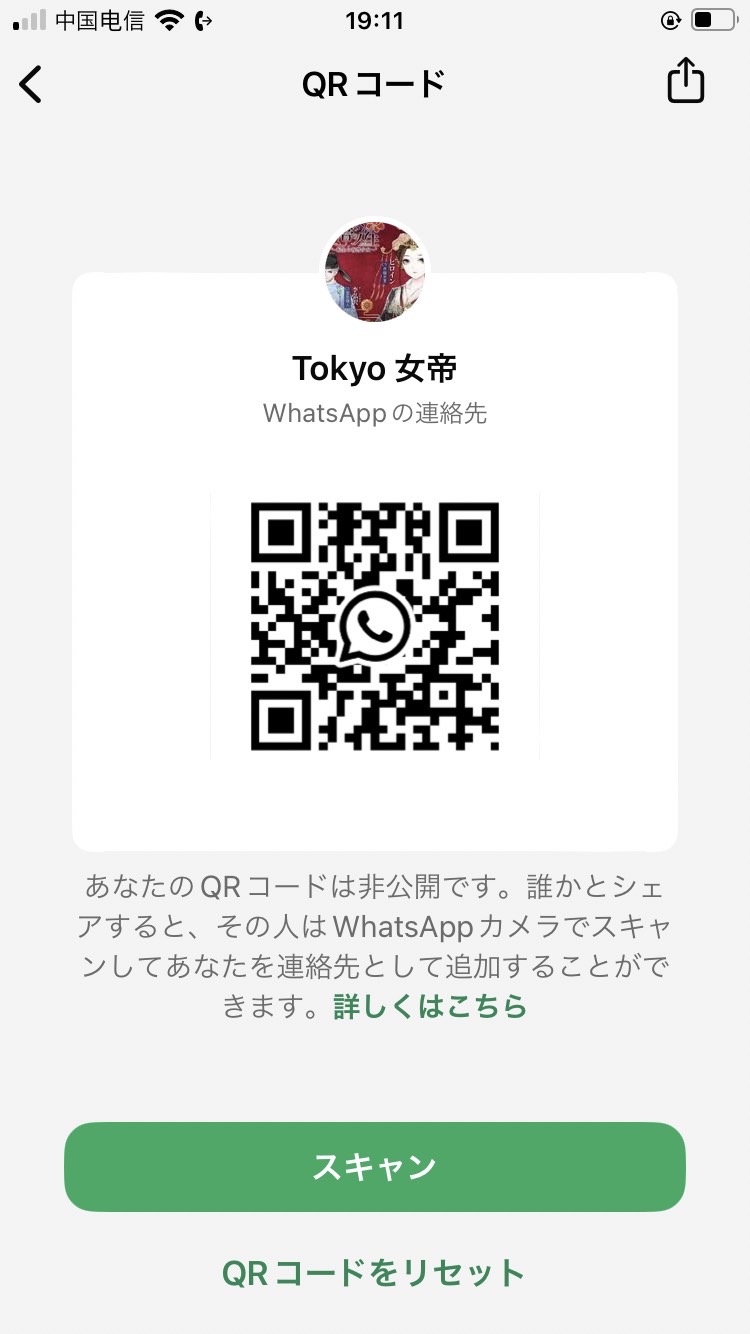Tap the green スキャン button

(x=375, y=1167)
